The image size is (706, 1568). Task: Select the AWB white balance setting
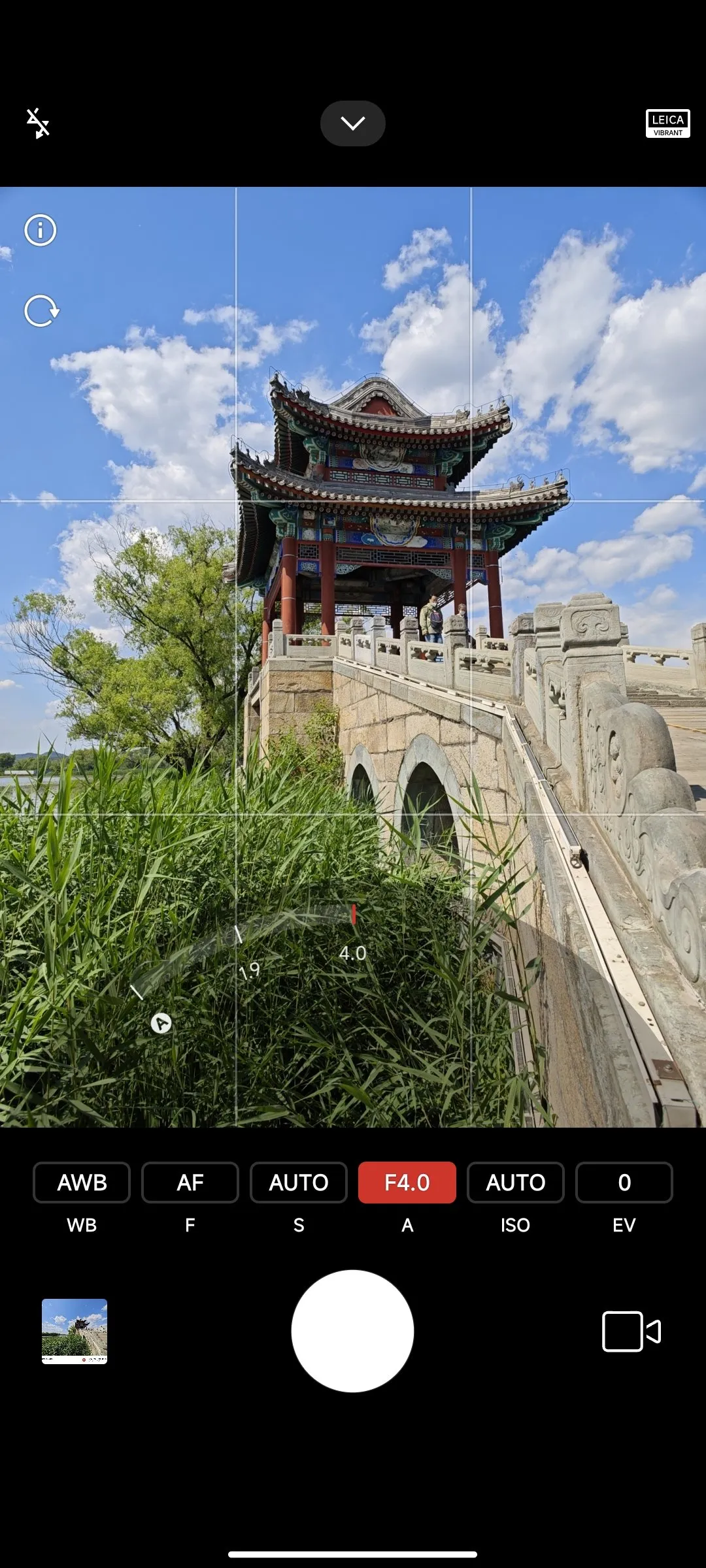click(82, 1183)
